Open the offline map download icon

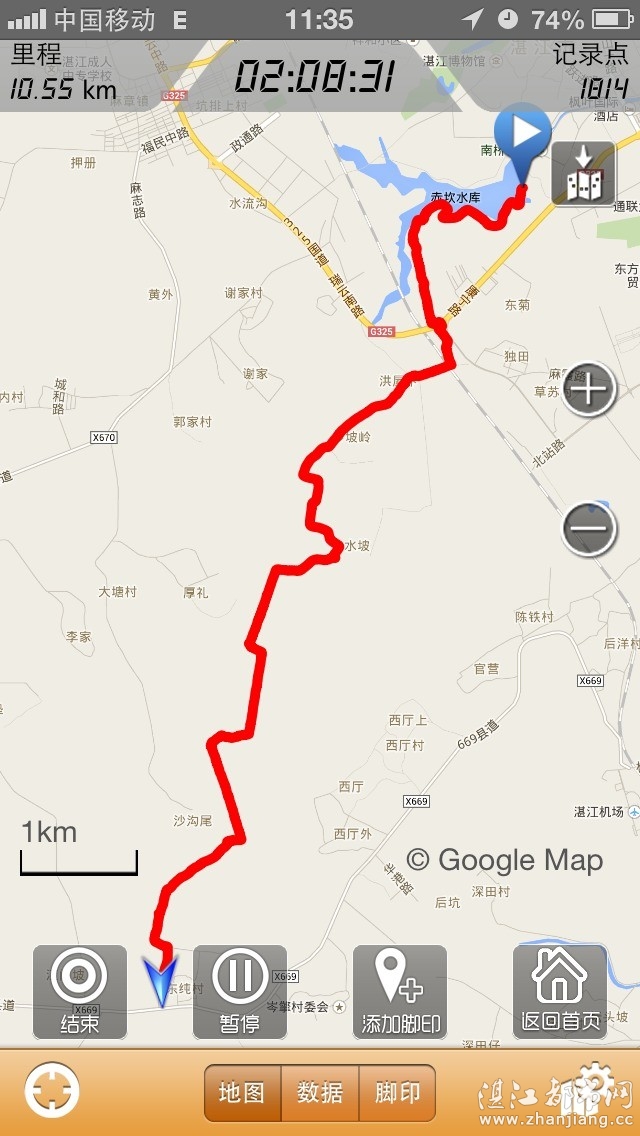[584, 173]
